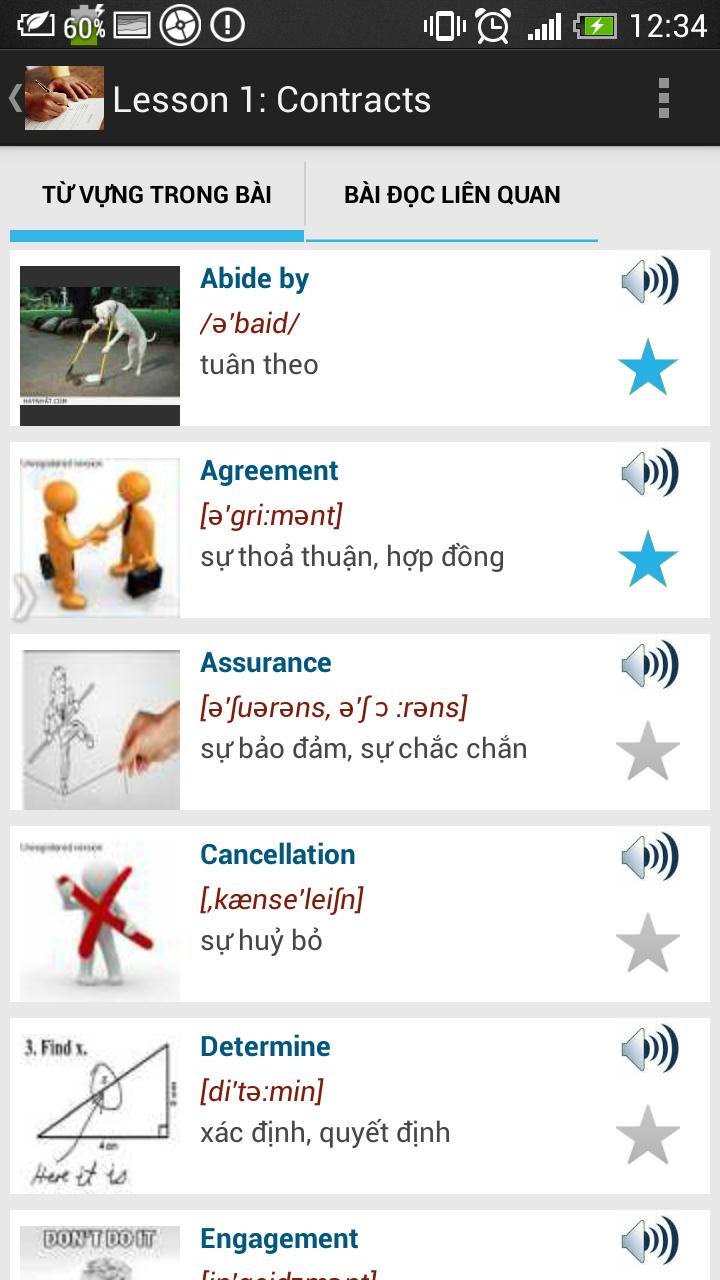Remove star from Agreement
720x1280 pixels.
648,559
